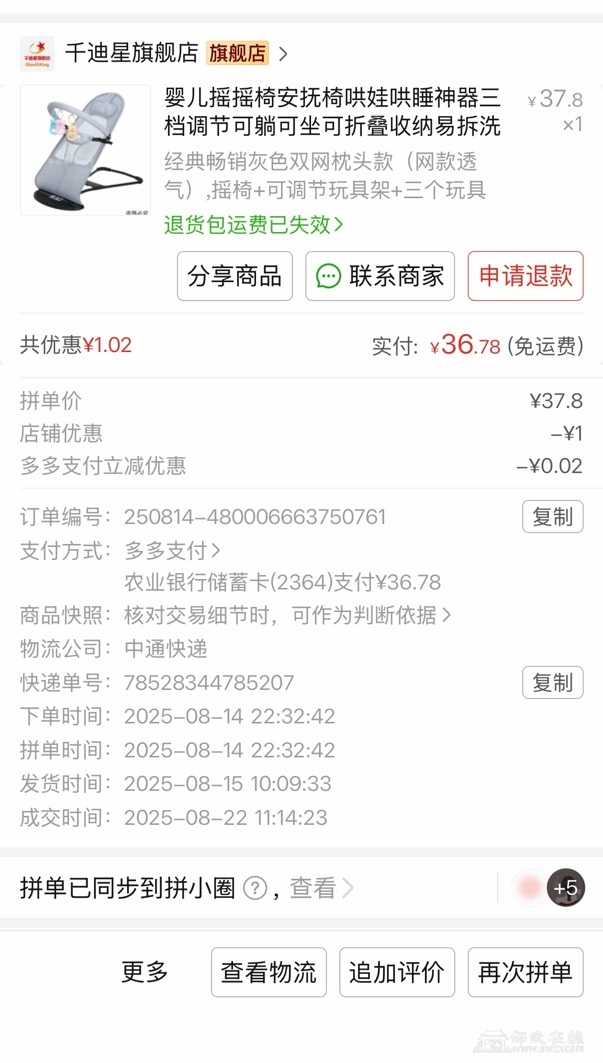
Task: Tap the 退货包运费已失效 link
Action: tap(253, 224)
